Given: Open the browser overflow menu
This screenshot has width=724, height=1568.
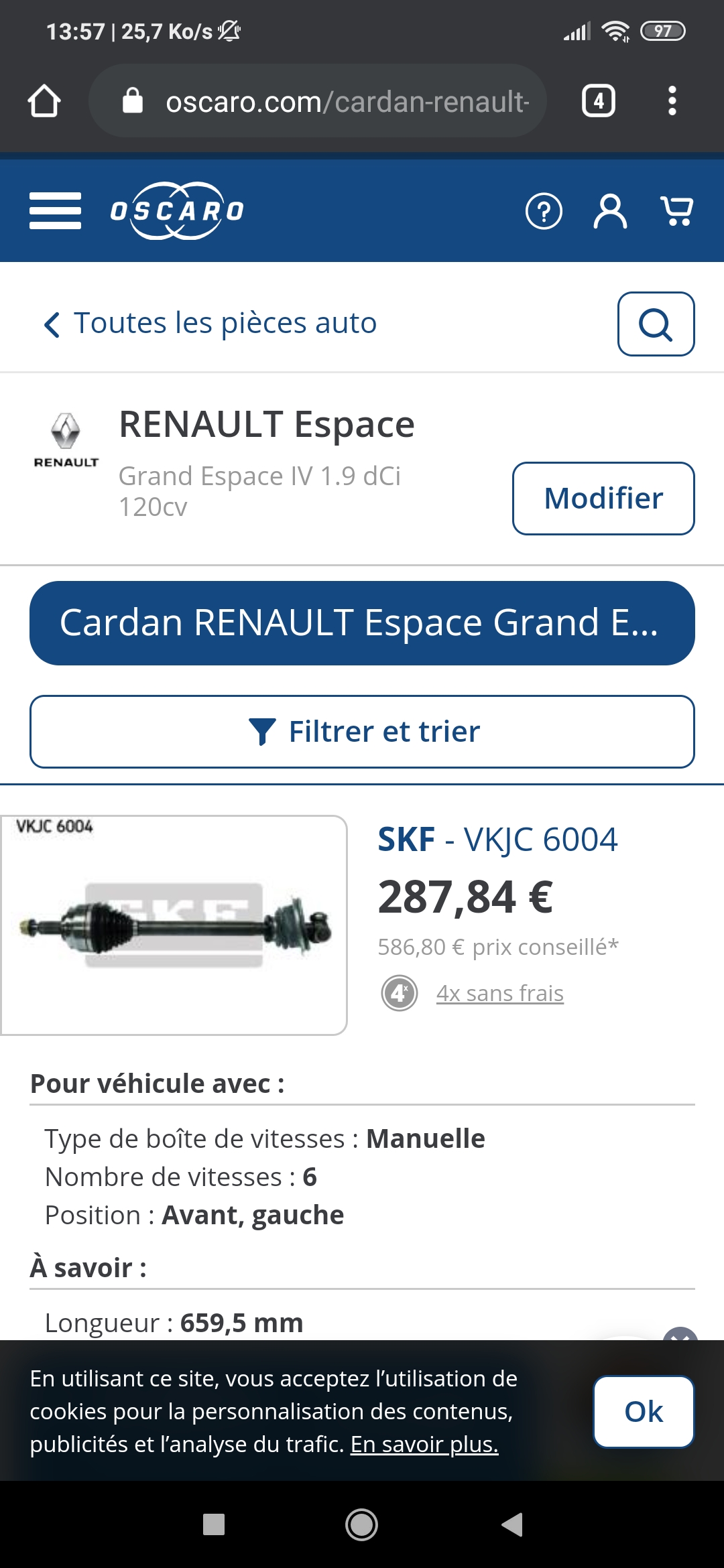Looking at the screenshot, I should tap(672, 101).
